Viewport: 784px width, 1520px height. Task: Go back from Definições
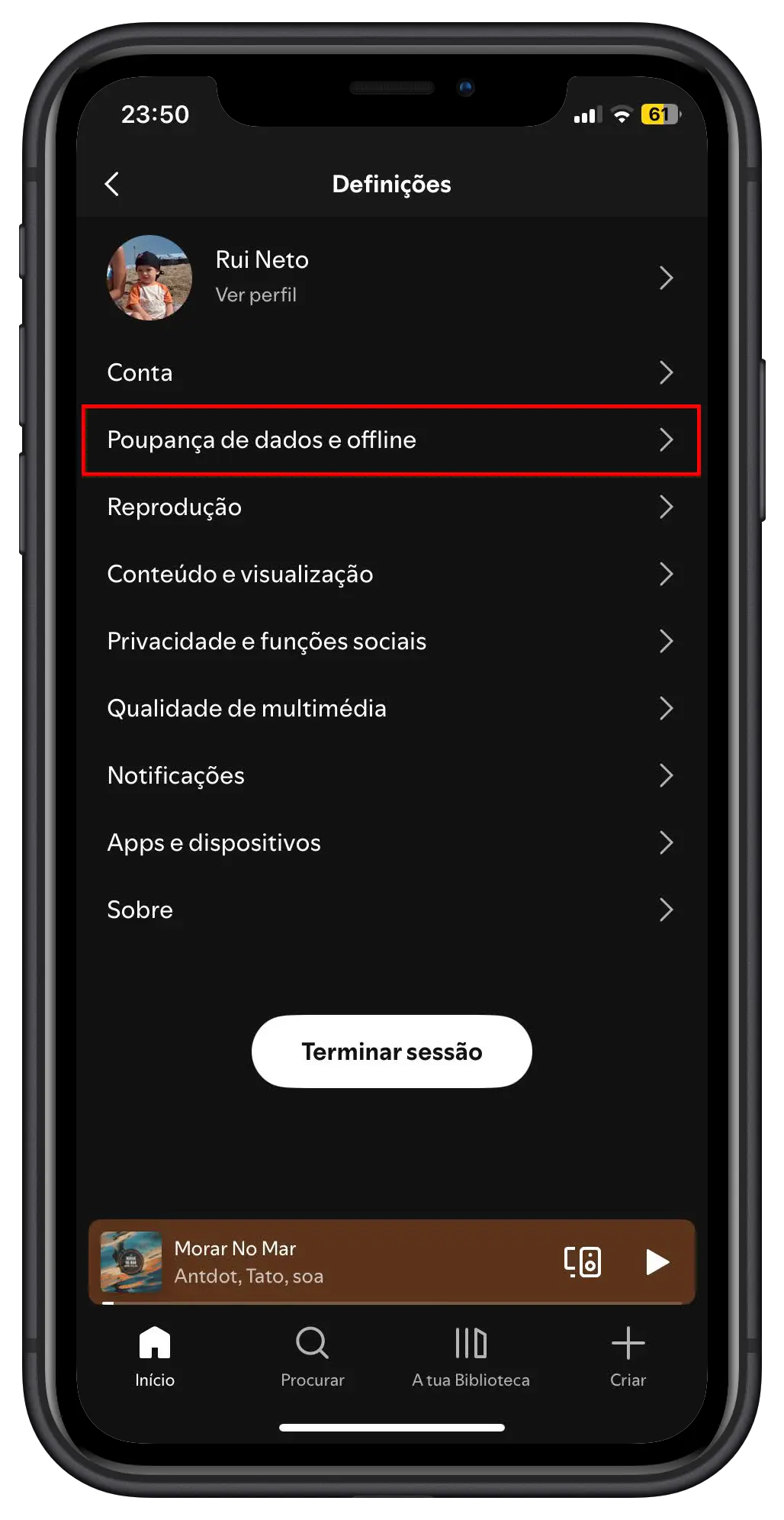click(x=112, y=184)
